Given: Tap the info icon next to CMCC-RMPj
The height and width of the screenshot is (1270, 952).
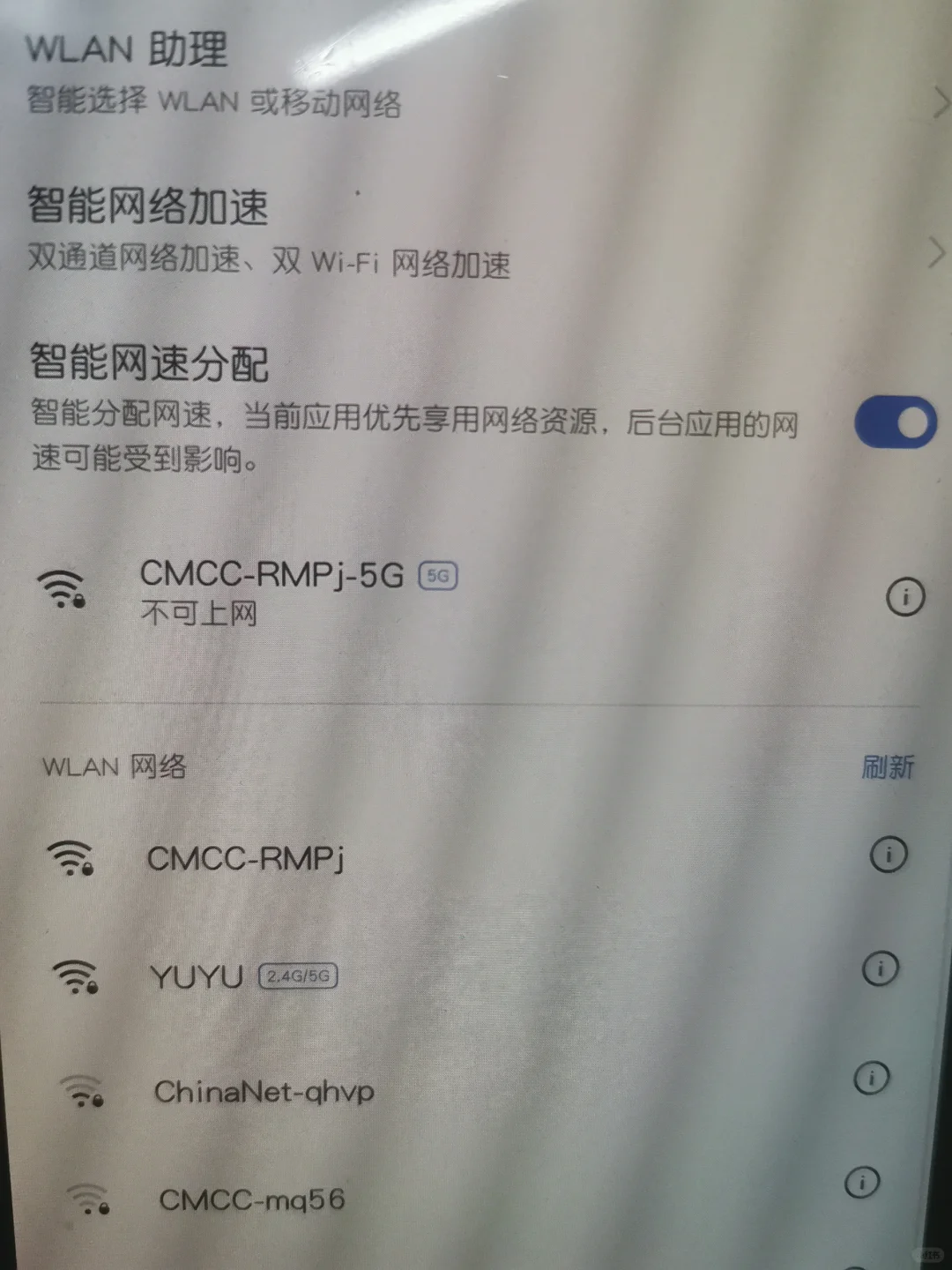Looking at the screenshot, I should [889, 855].
